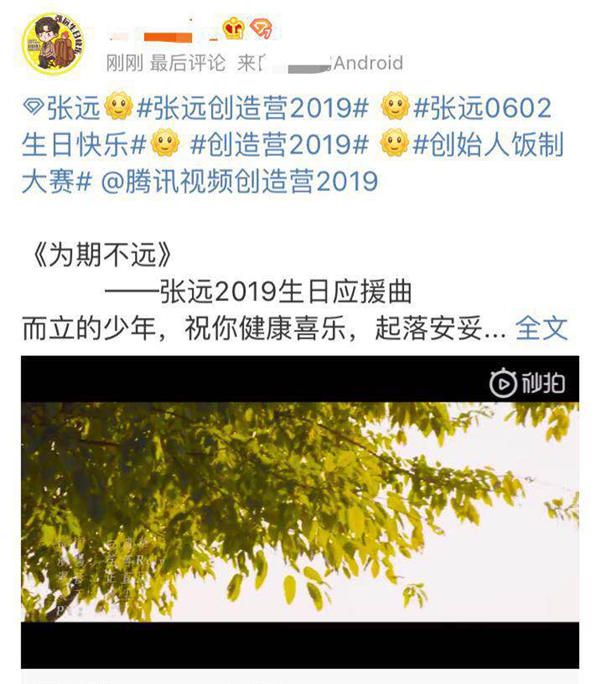The width and height of the screenshot is (600, 684).
Task: Open the poster's profile avatar
Action: pyautogui.click(x=55, y=45)
